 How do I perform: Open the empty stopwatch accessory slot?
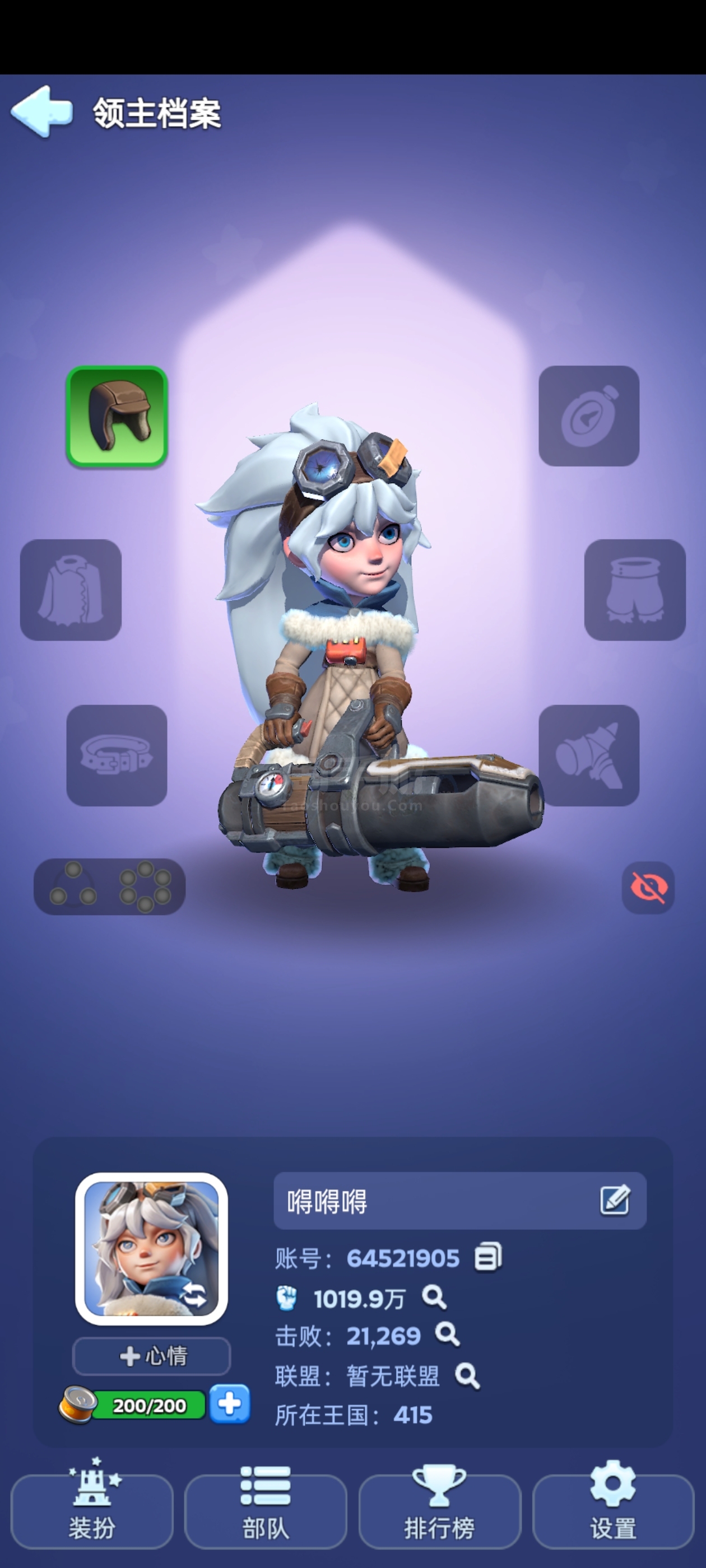point(589,416)
